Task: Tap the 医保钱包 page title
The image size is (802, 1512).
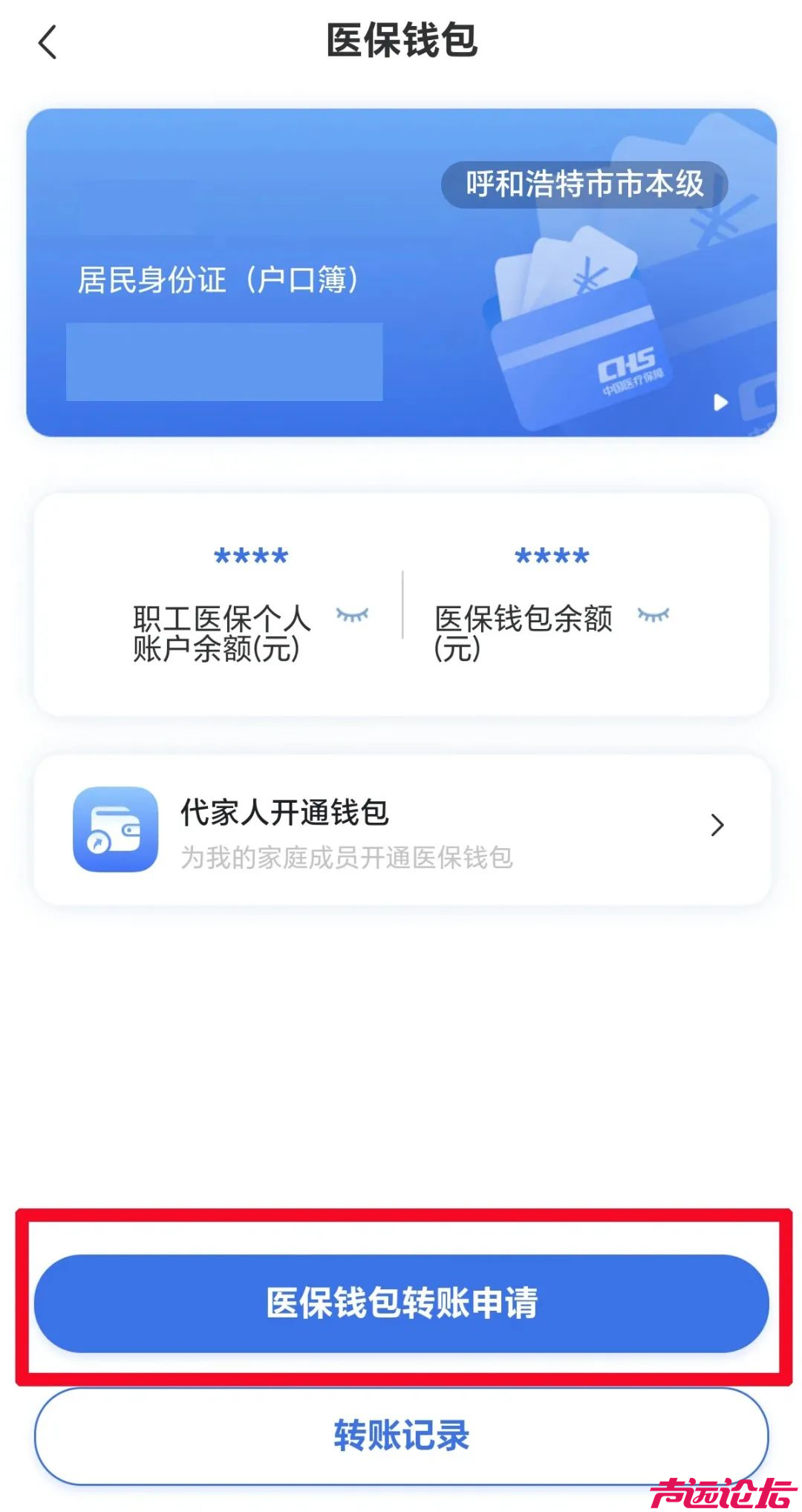Action: click(401, 42)
